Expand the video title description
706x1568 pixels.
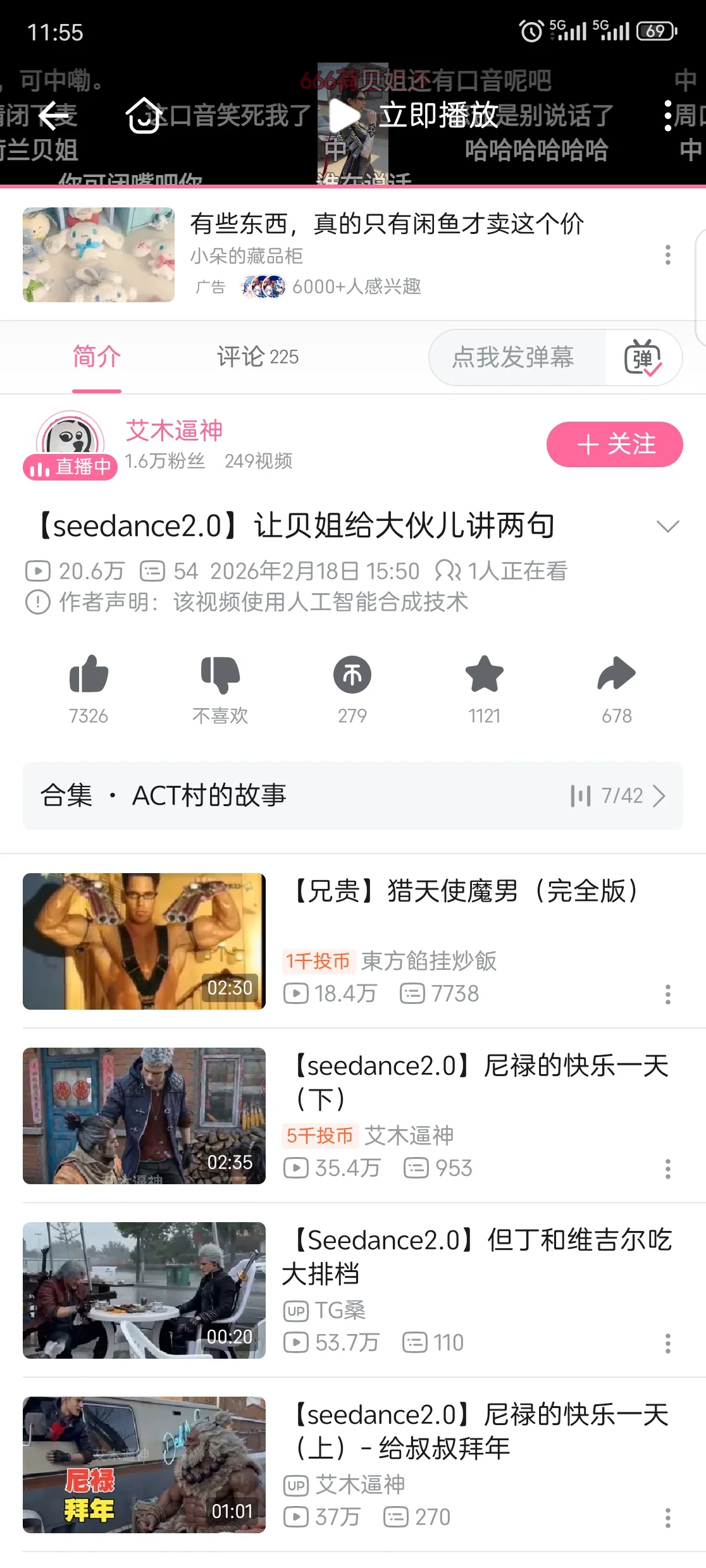pyautogui.click(x=667, y=526)
